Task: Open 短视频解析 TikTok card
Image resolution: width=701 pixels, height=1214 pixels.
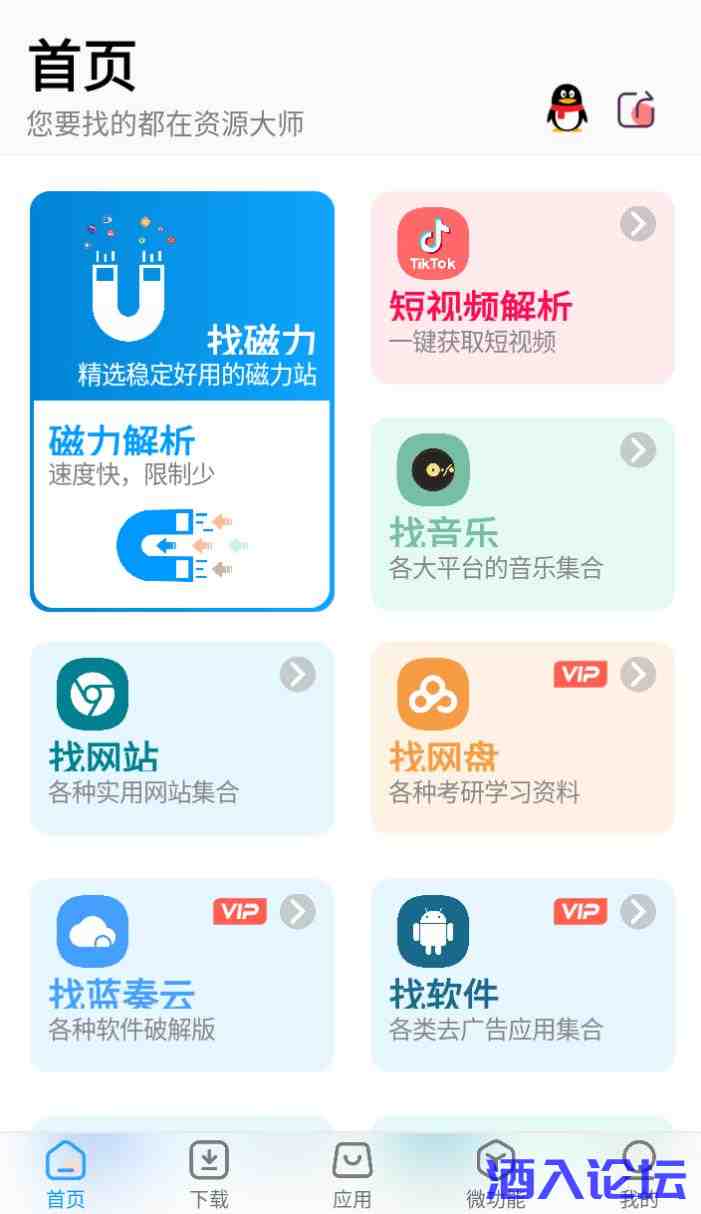Action: [x=522, y=288]
